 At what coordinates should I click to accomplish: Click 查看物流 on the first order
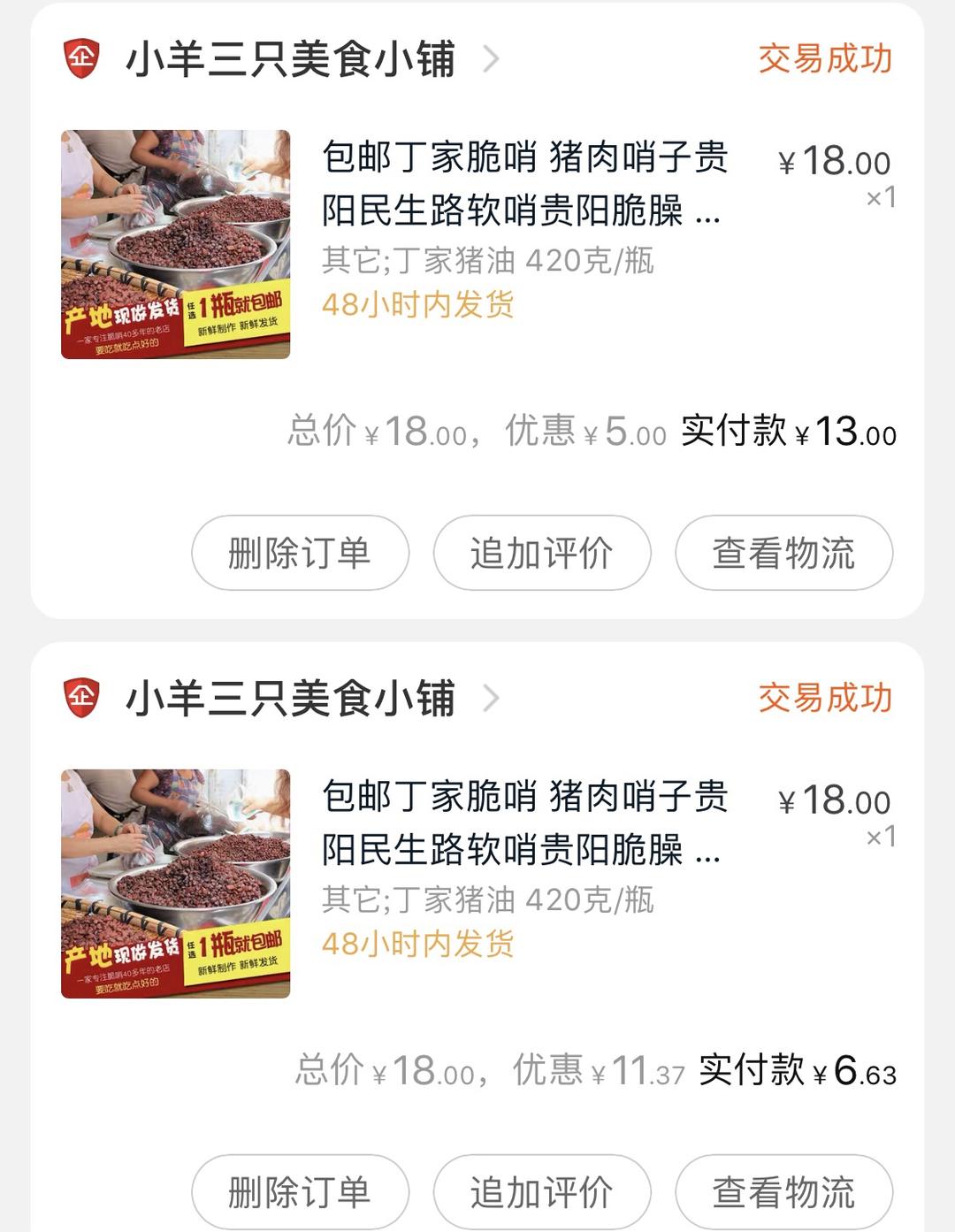tap(784, 552)
